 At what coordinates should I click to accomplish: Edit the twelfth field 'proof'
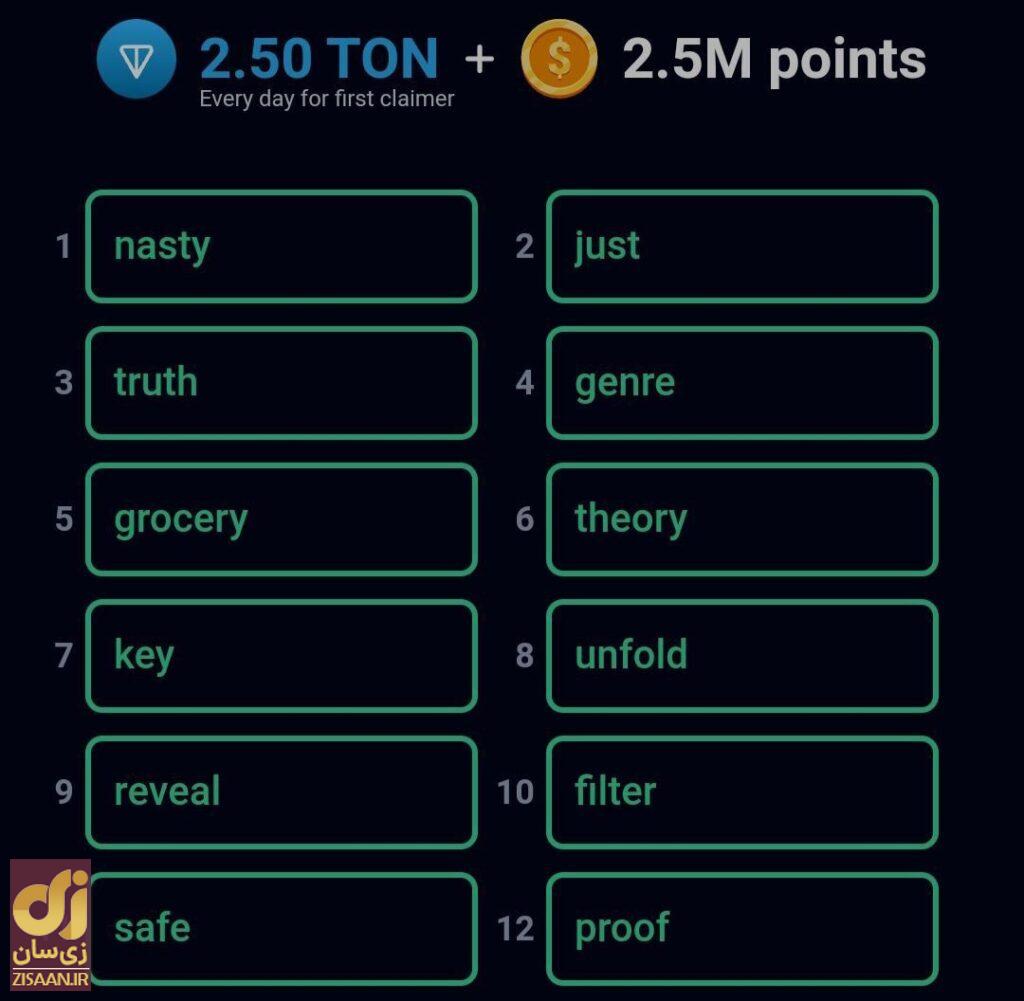pyautogui.click(x=742, y=928)
